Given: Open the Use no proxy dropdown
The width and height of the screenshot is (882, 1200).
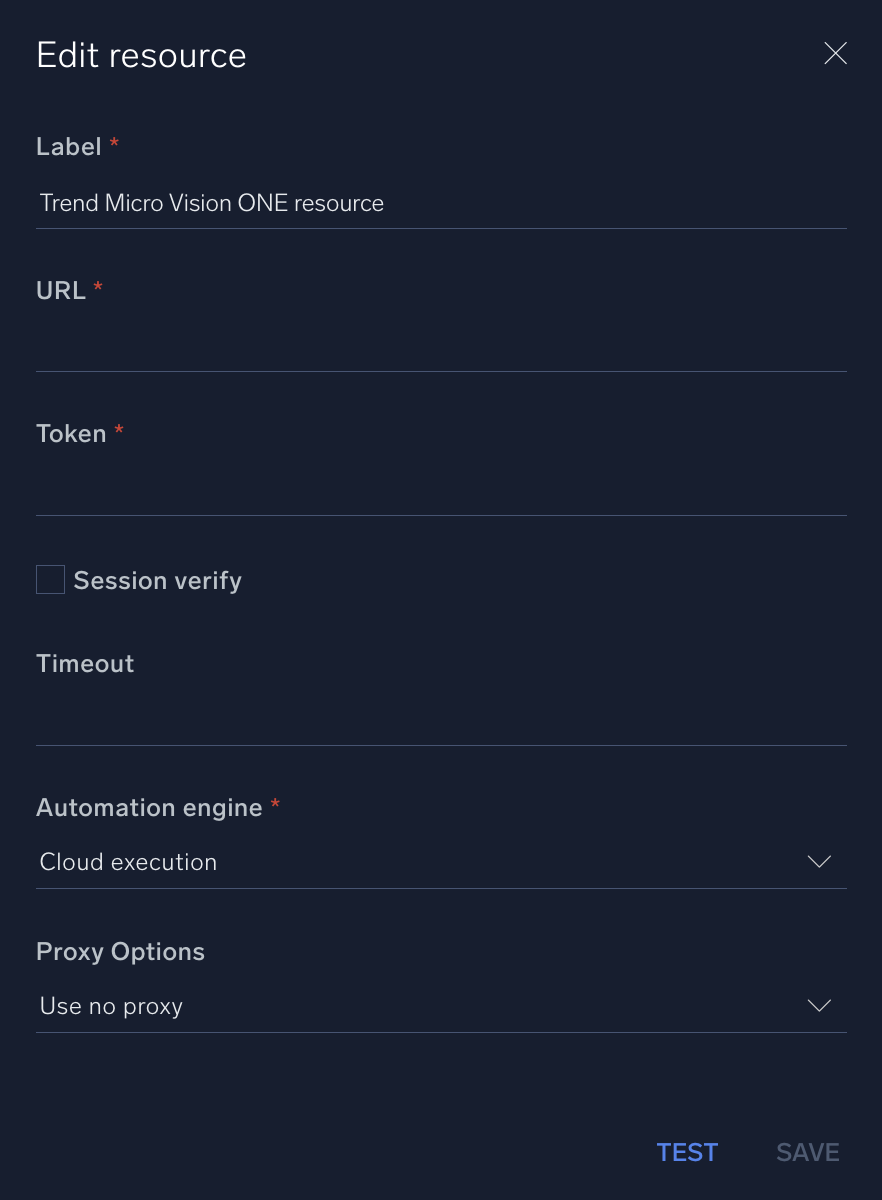Looking at the screenshot, I should (440, 1006).
